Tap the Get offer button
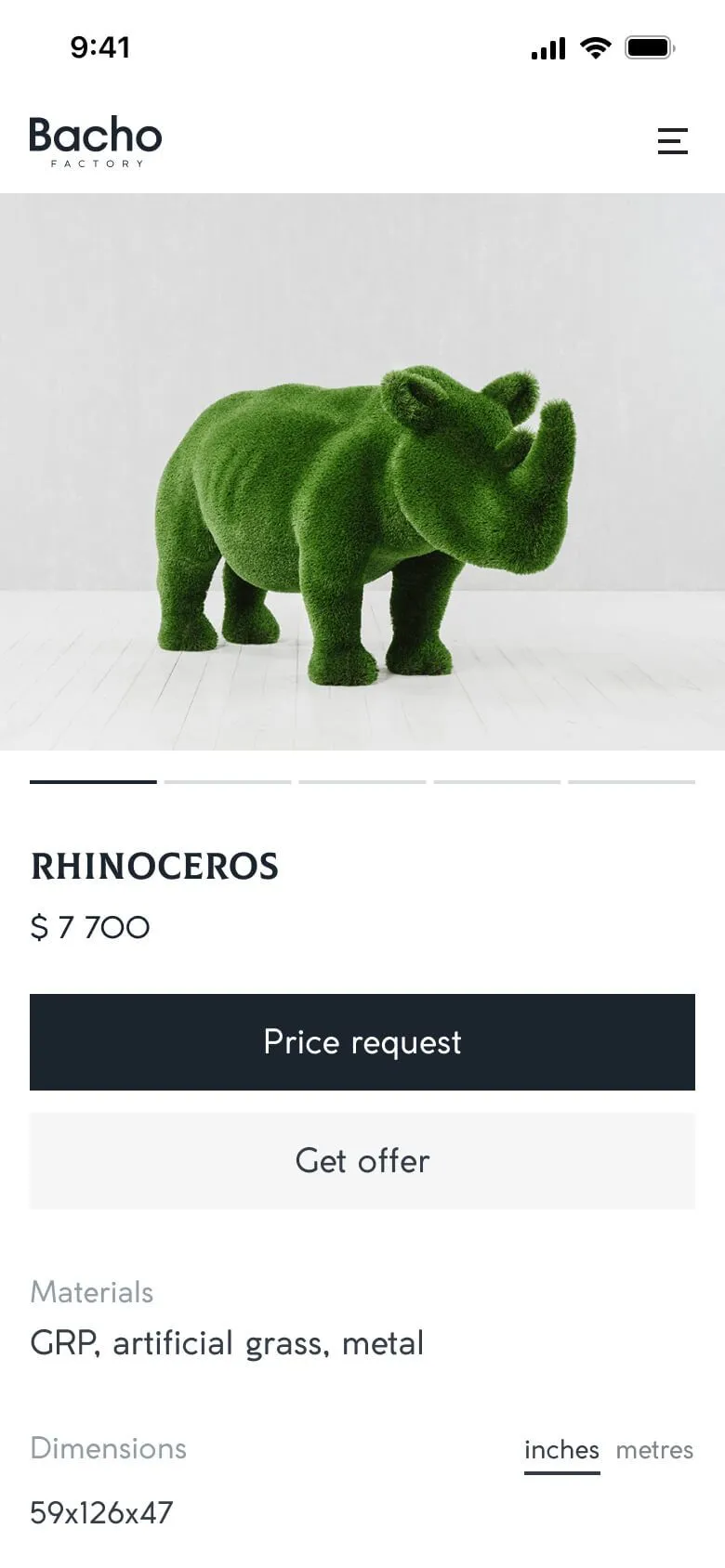This screenshot has height=1568, width=725. [362, 1161]
